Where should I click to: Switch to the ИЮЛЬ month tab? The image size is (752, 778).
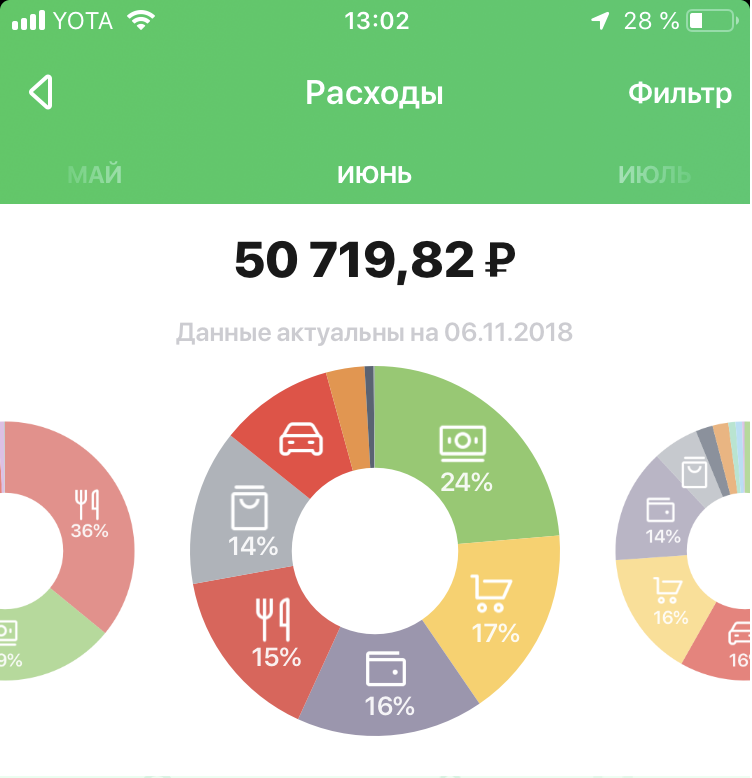(655, 175)
